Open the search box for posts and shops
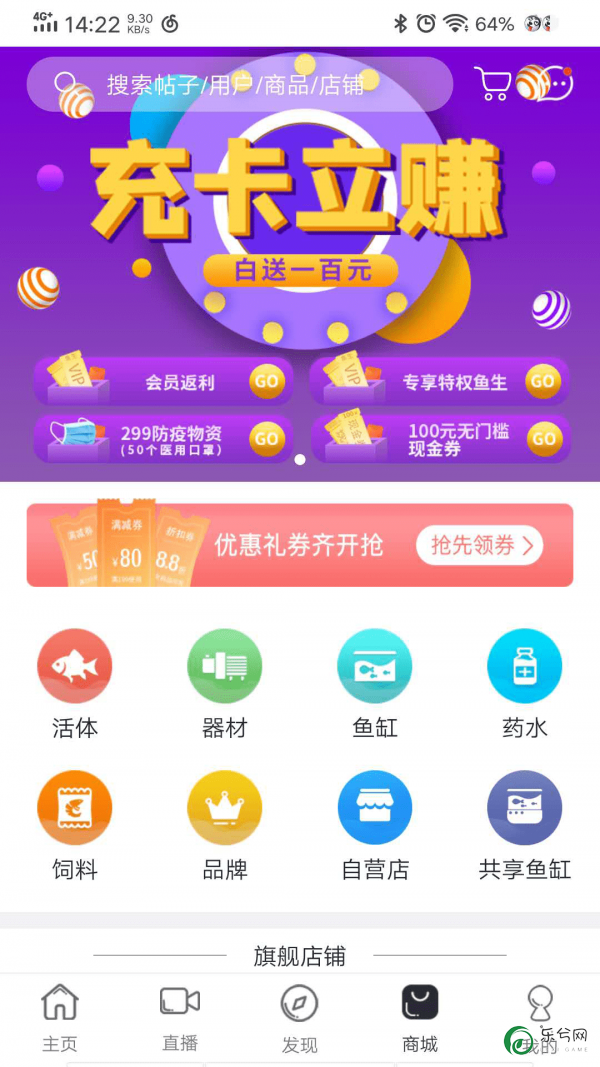The image size is (600, 1067). point(239,84)
